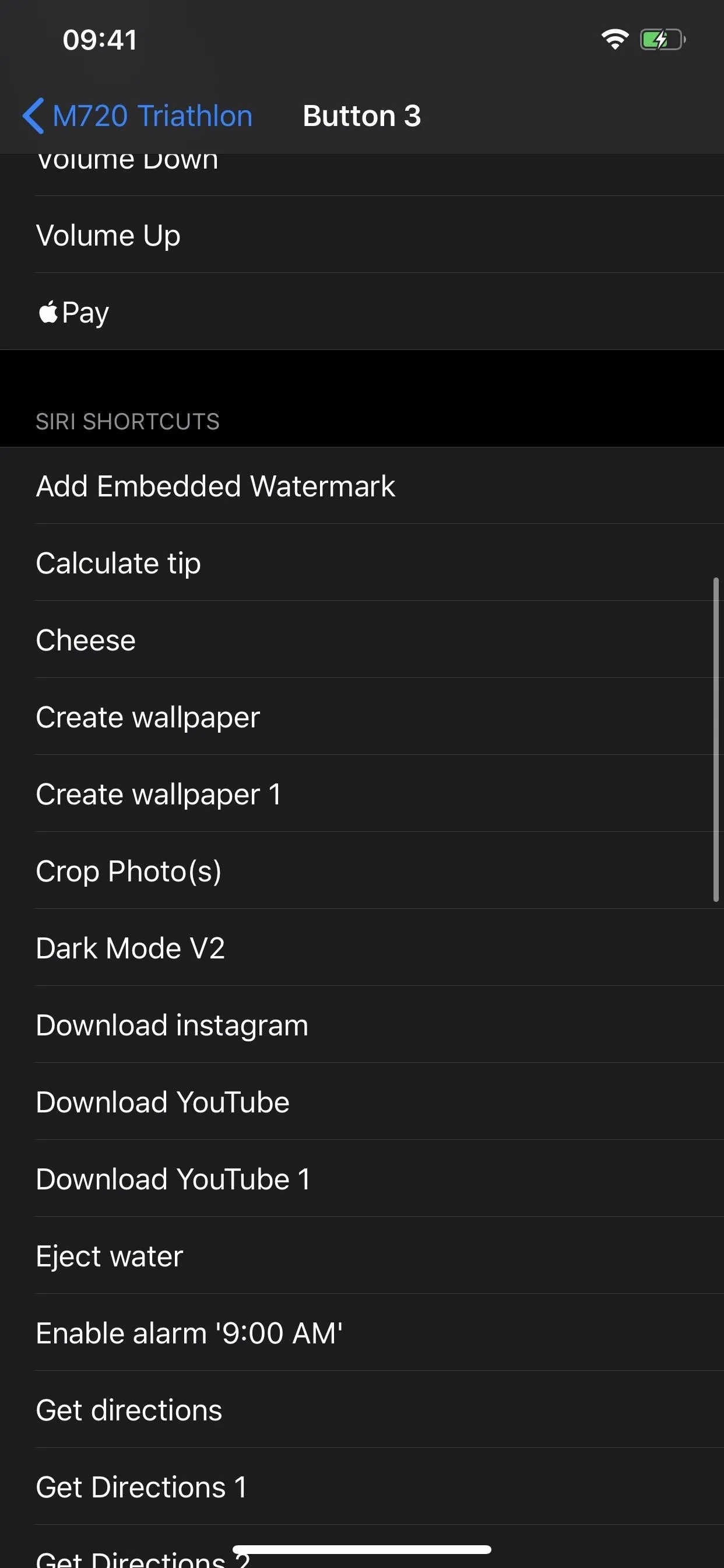
Task: Choose Download instagram shortcut
Action: 362,1024
